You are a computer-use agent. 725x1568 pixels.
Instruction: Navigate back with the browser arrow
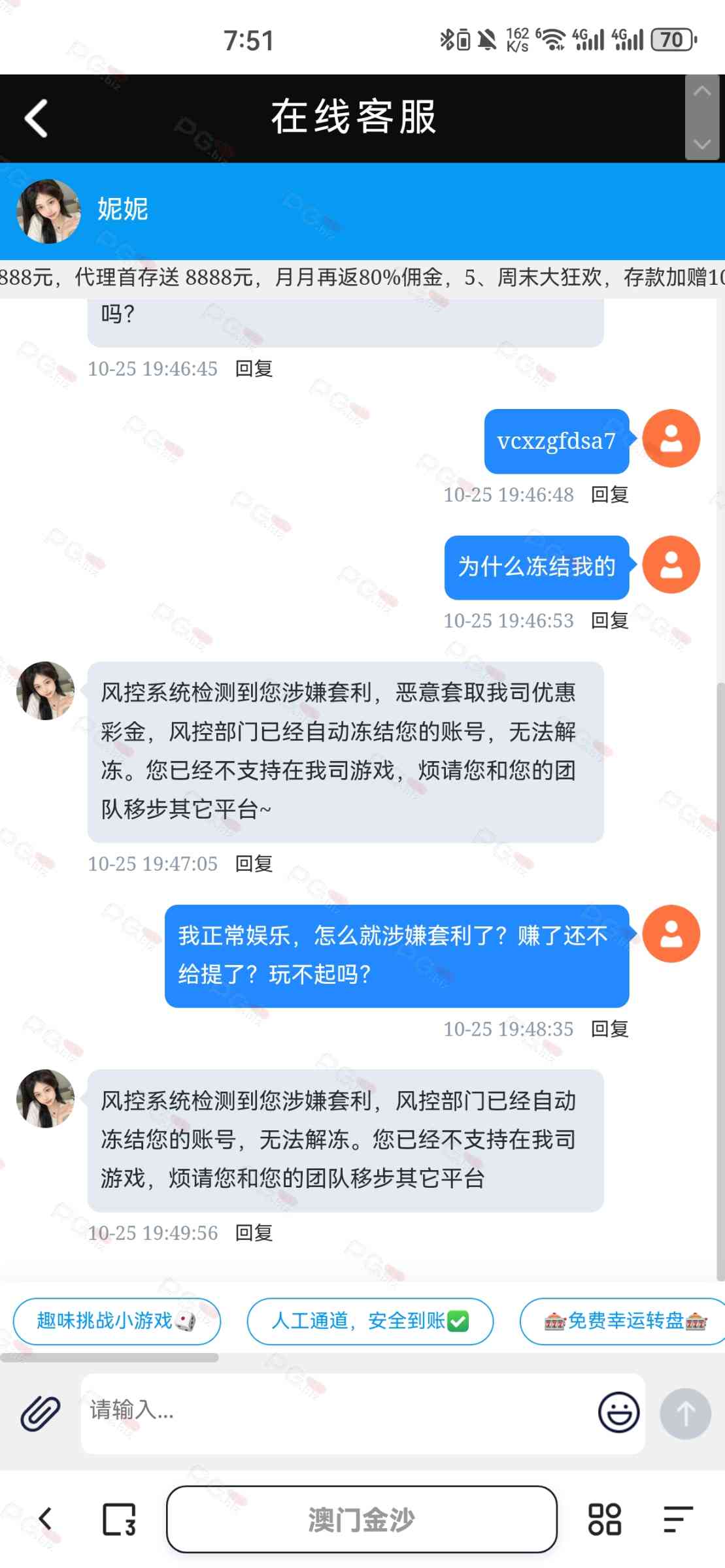coord(44,1520)
